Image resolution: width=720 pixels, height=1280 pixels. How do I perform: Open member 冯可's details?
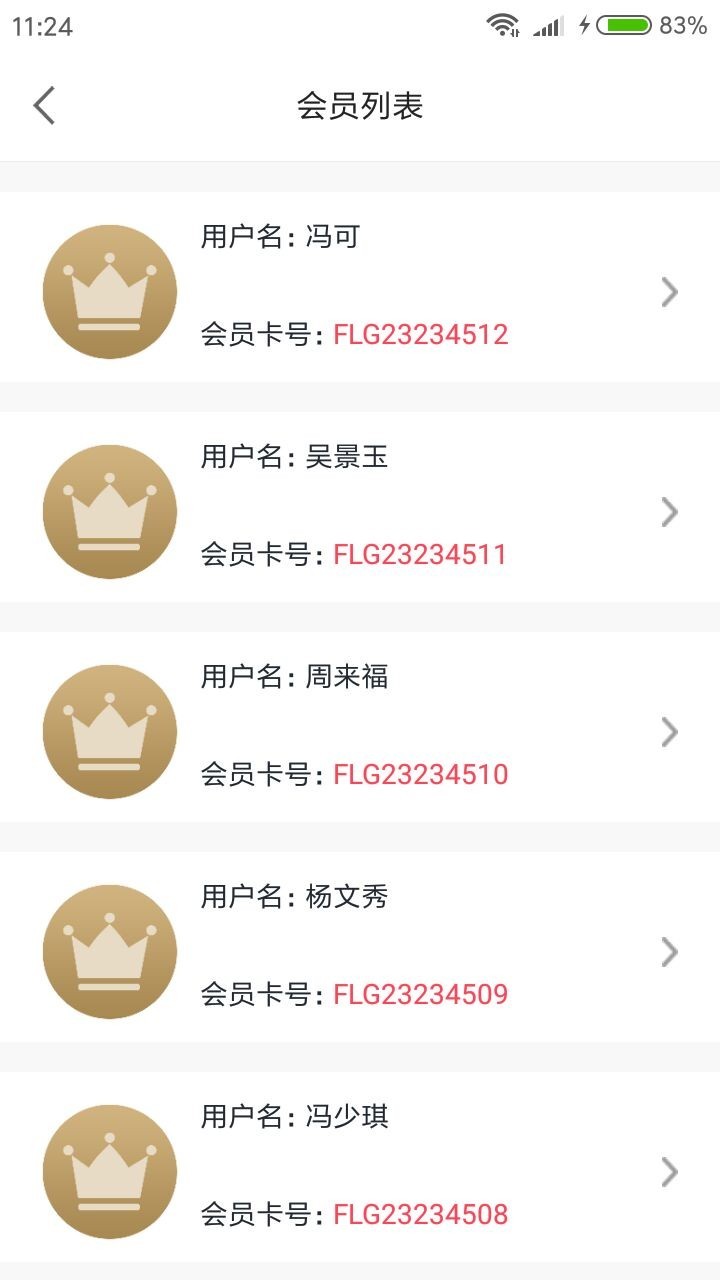pos(360,288)
